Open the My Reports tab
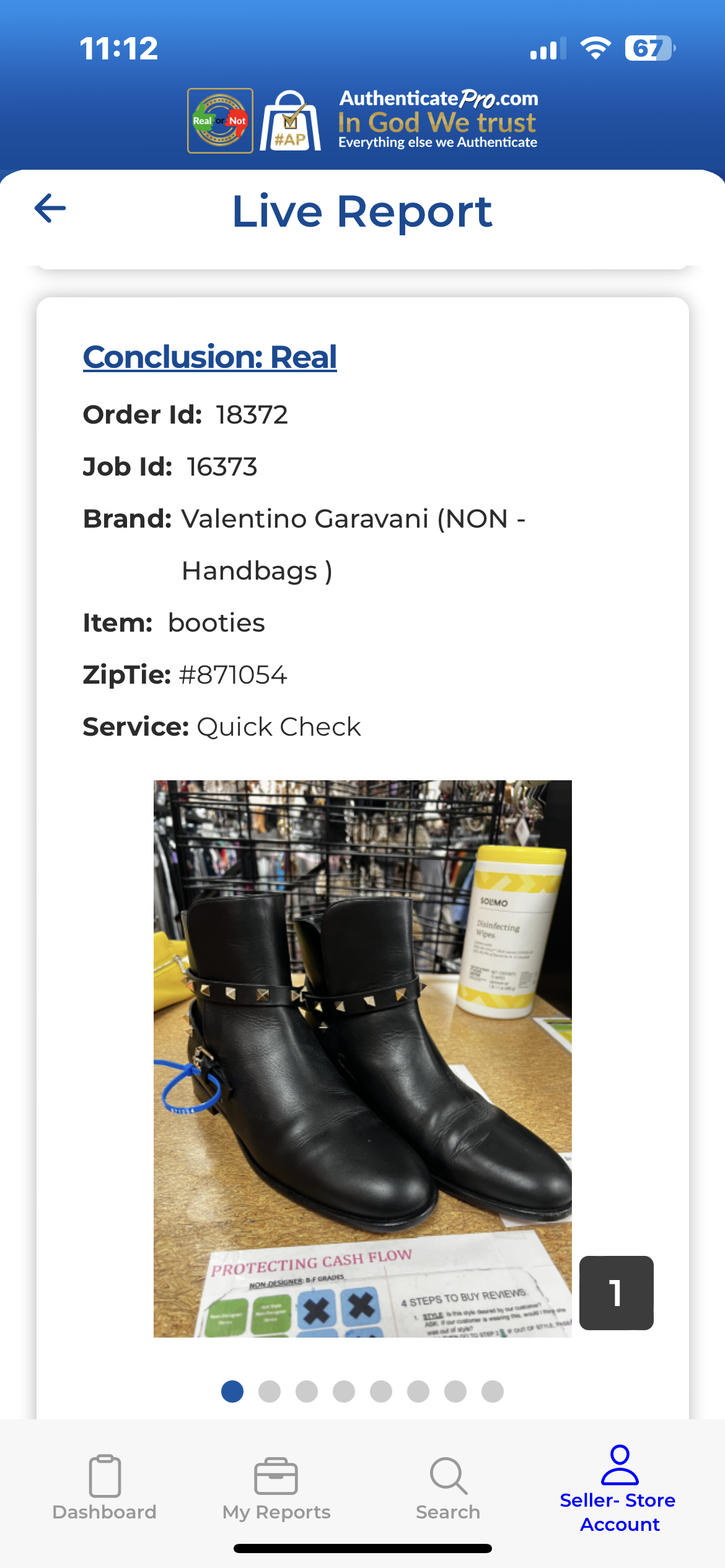The width and height of the screenshot is (725, 1568). point(276,1487)
